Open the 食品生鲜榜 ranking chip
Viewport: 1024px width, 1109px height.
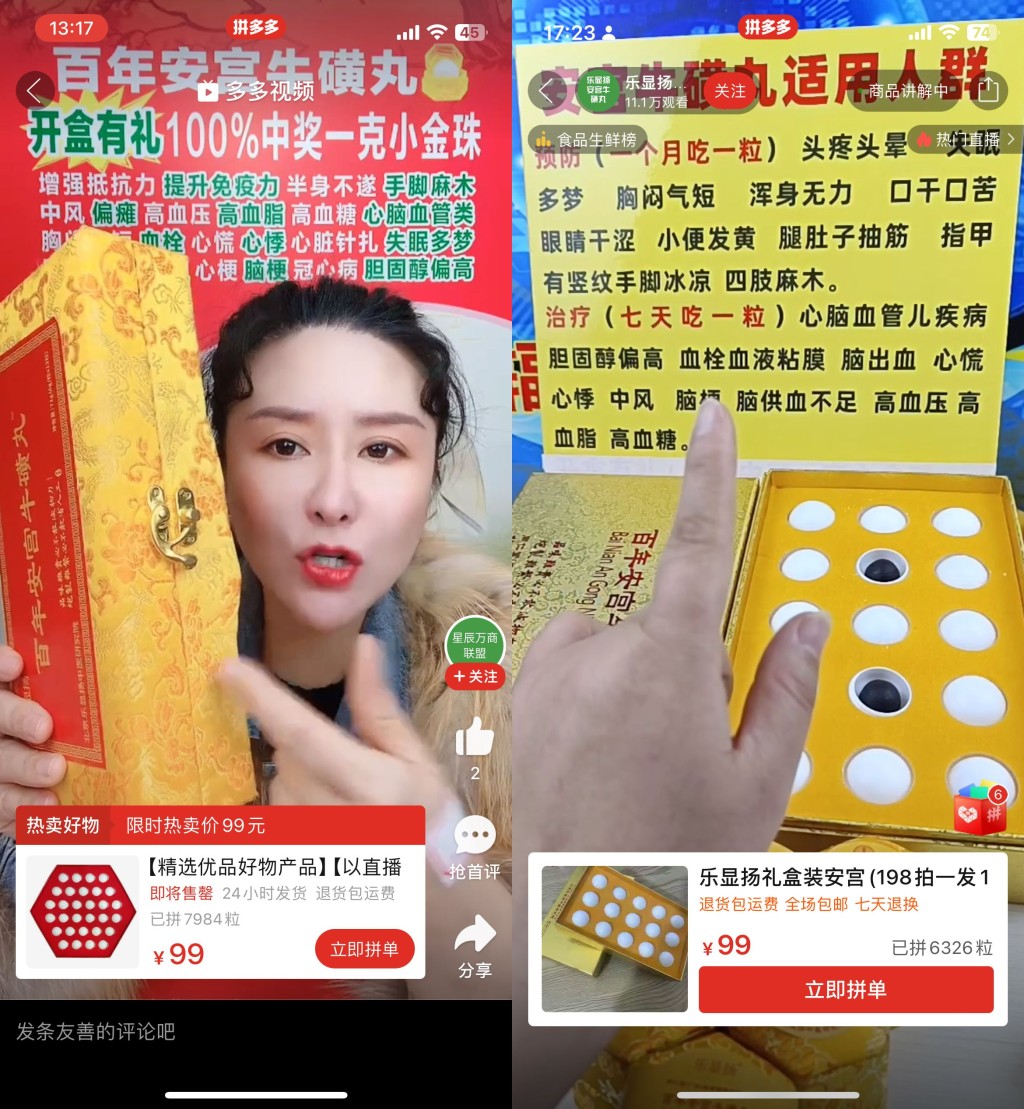[x=588, y=140]
